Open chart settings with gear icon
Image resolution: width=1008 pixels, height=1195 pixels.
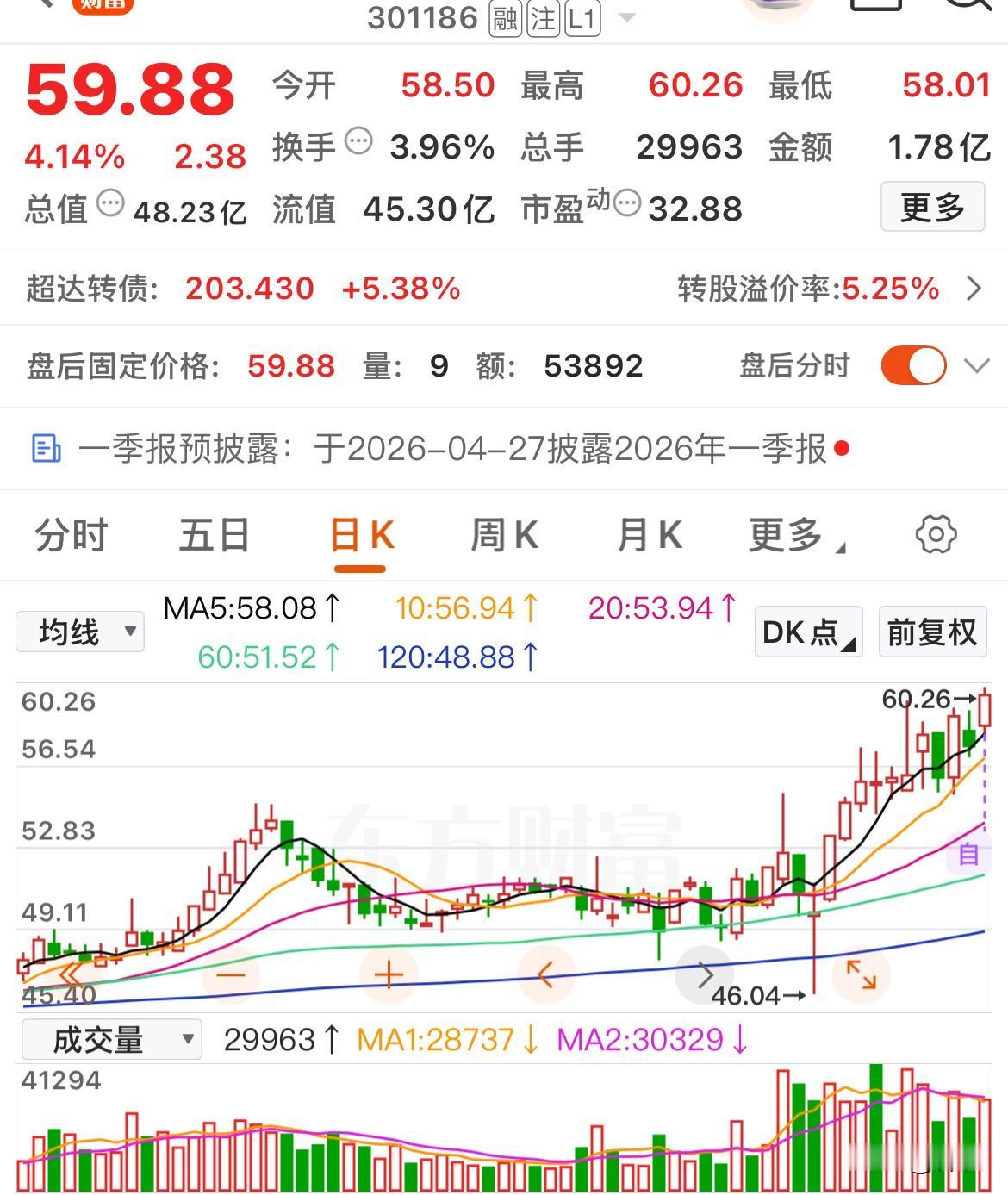pos(936,534)
